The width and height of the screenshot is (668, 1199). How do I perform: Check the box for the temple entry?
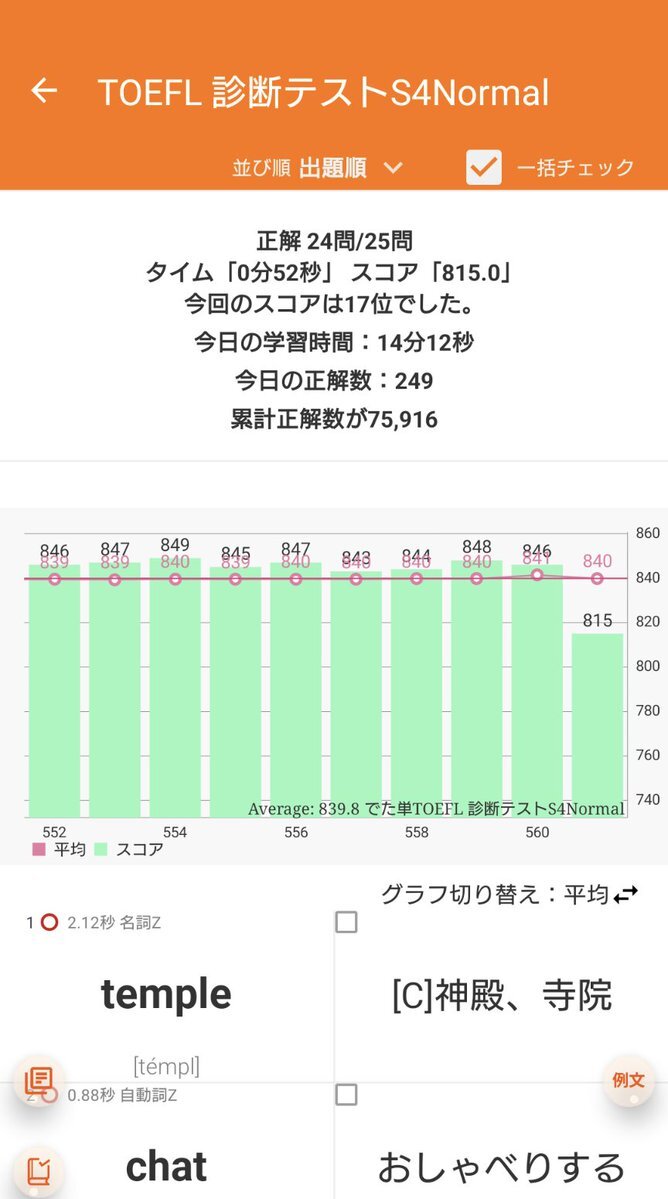tap(346, 923)
